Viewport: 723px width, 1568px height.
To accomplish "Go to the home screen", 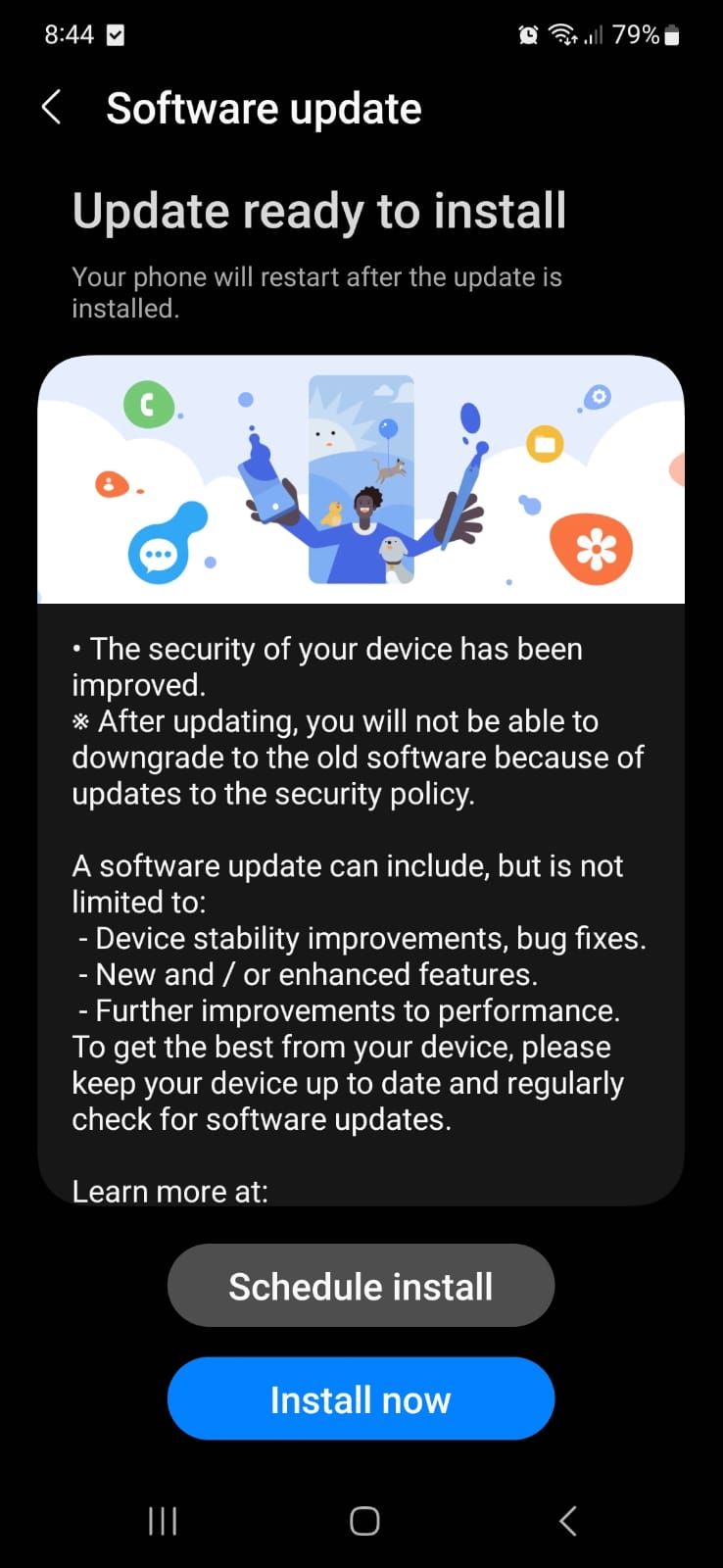I will pyautogui.click(x=364, y=1521).
